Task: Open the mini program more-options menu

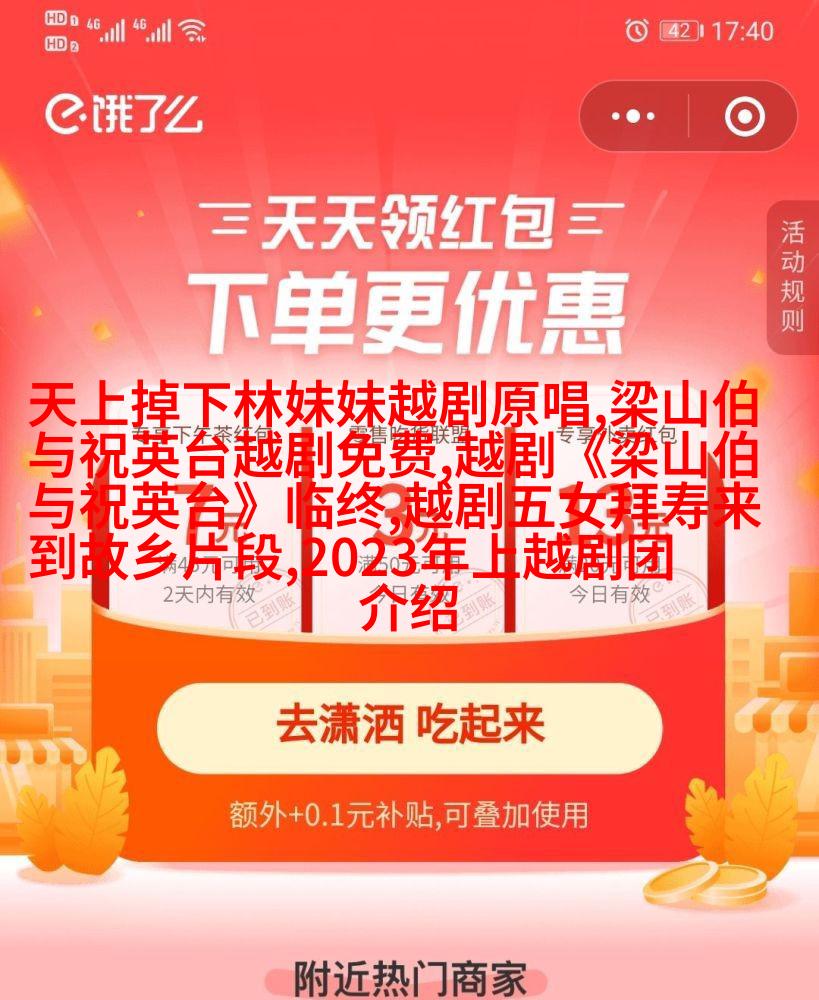Action: [x=633, y=117]
